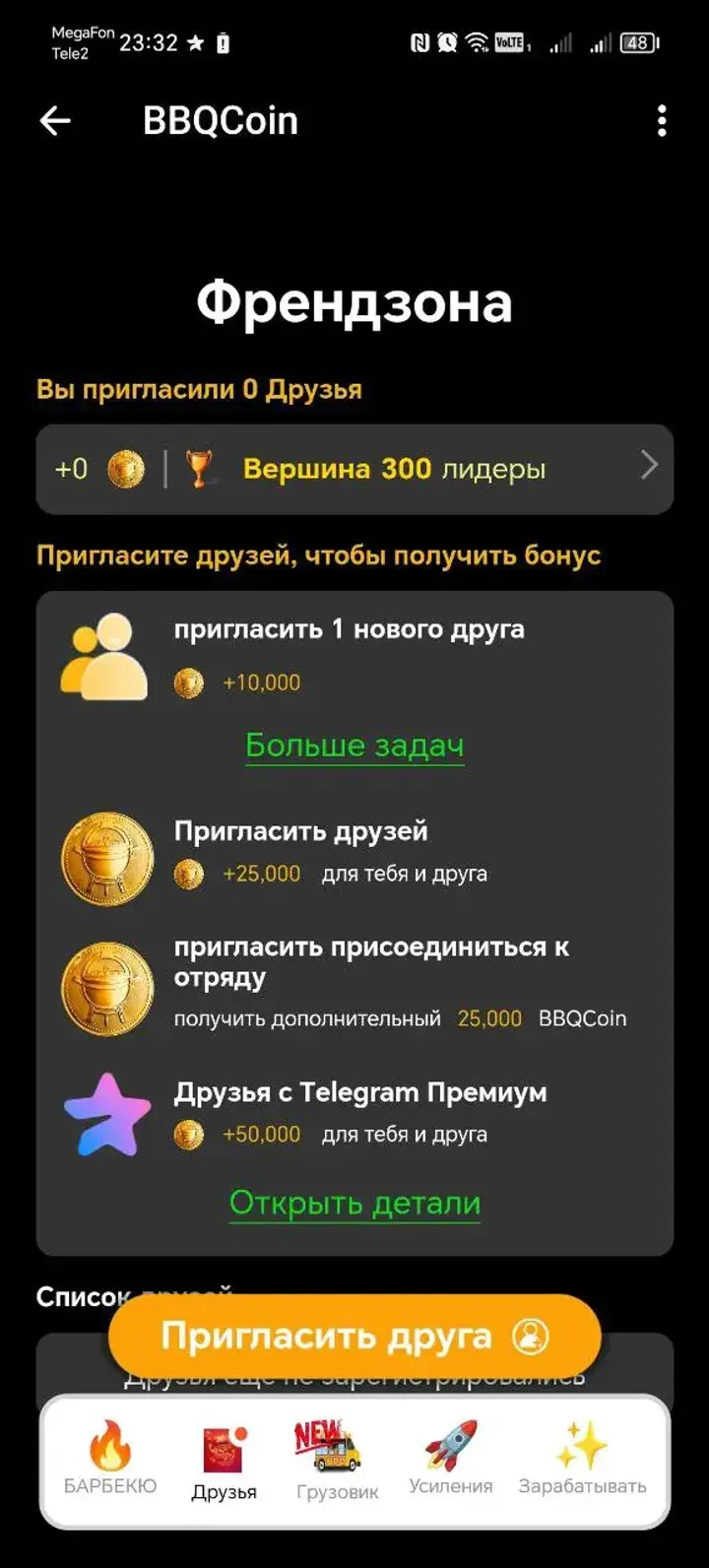Screen dimensions: 709x1568
Task: Expand the leaders panel via right chevron
Action: click(x=649, y=464)
